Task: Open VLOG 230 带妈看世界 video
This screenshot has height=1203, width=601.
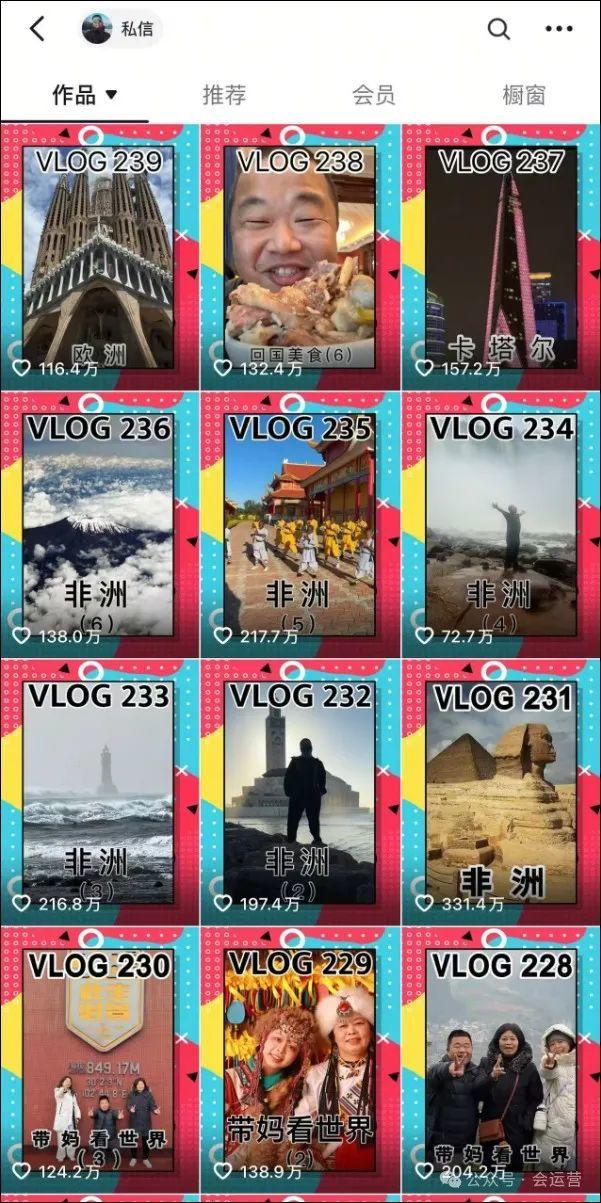Action: (99, 1060)
